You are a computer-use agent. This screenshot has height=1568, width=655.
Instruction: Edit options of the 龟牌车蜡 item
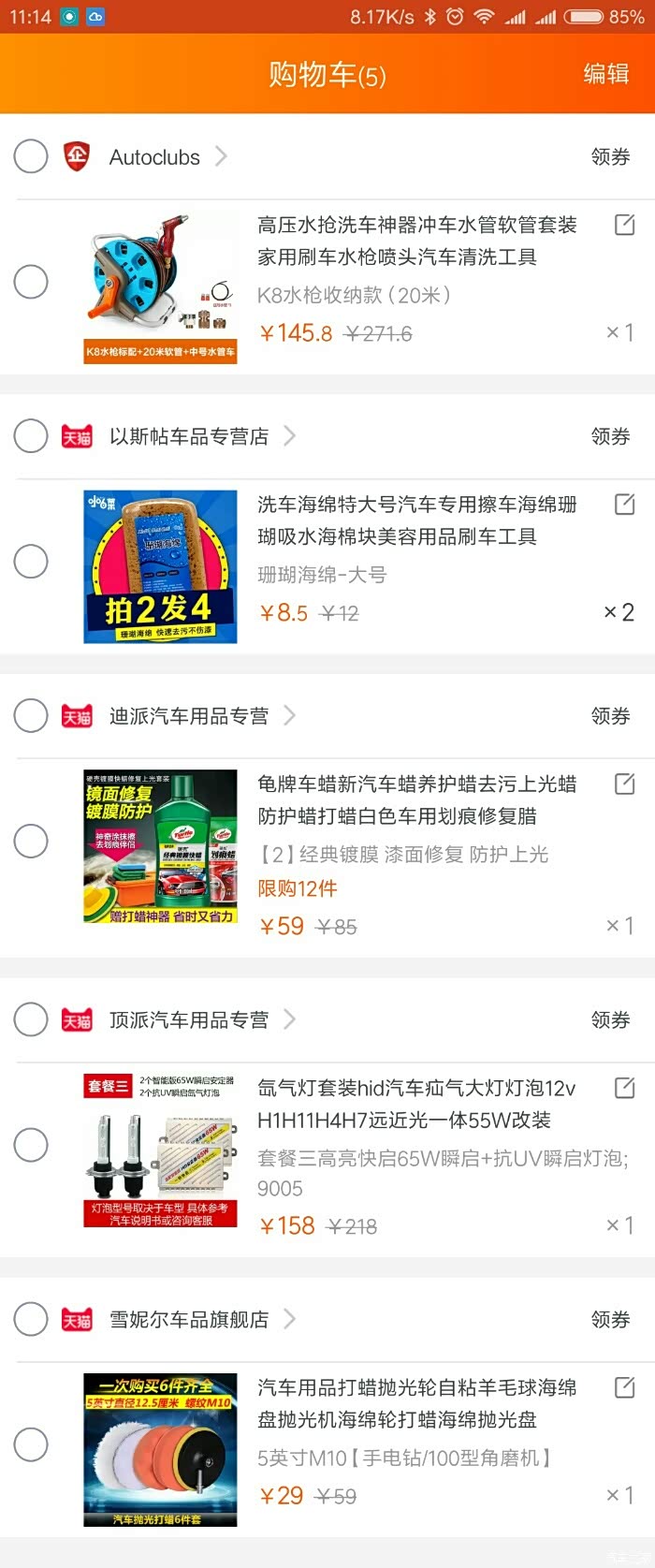[x=624, y=784]
